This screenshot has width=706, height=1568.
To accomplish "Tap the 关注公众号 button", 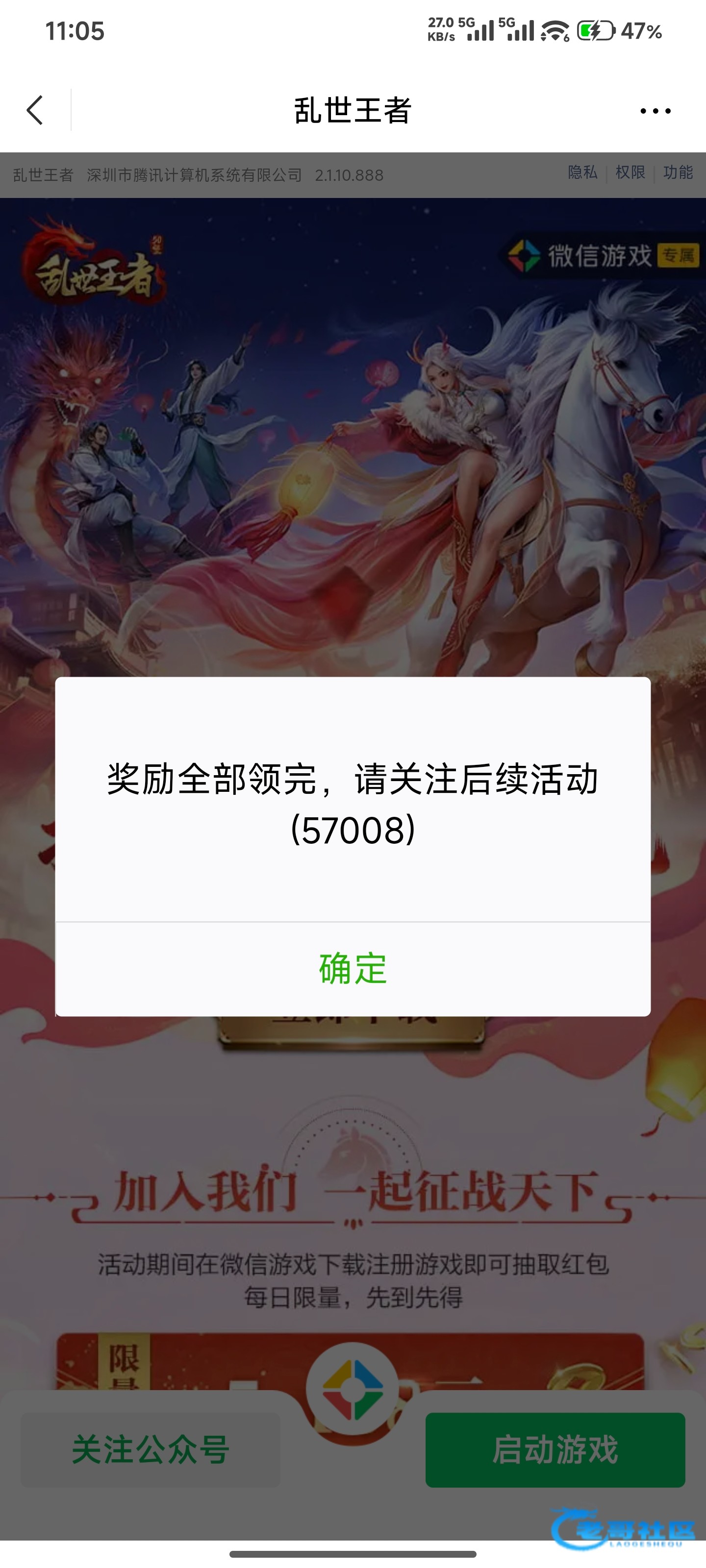I will click(x=151, y=1449).
